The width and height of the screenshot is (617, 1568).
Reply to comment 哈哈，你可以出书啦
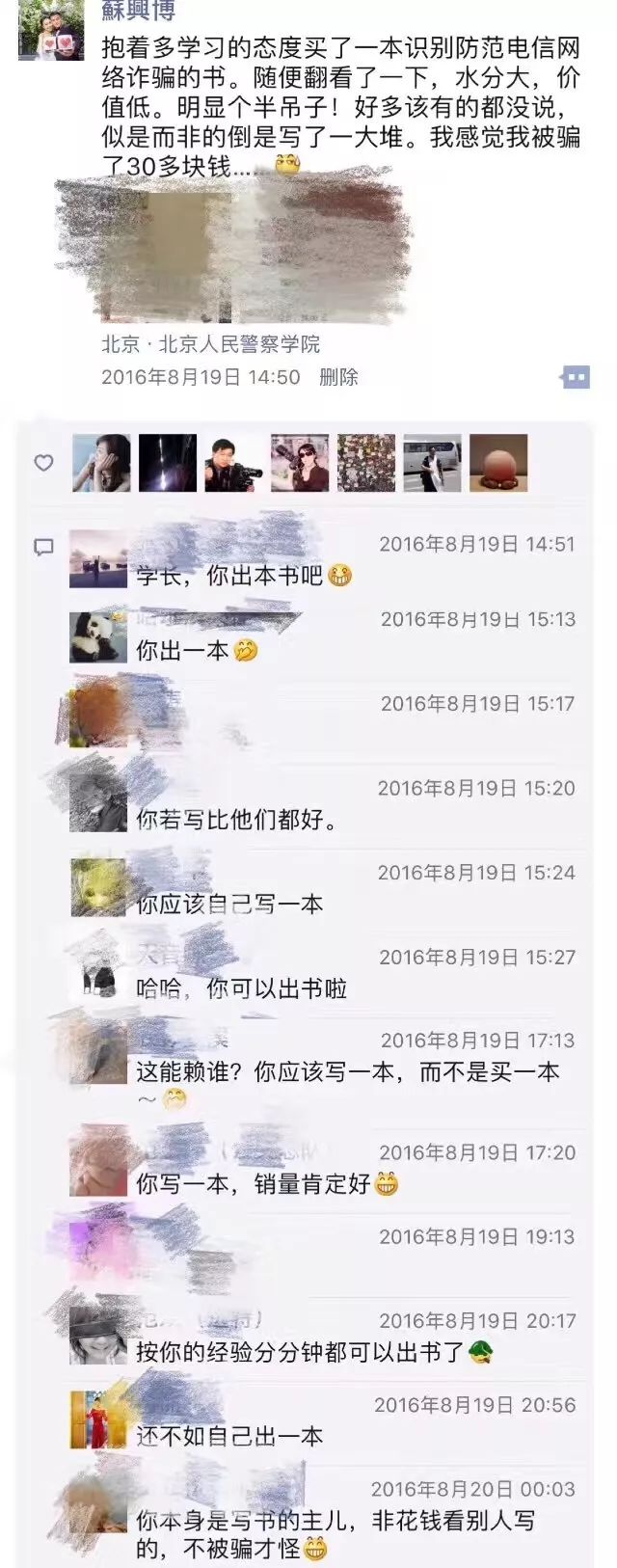(241, 988)
